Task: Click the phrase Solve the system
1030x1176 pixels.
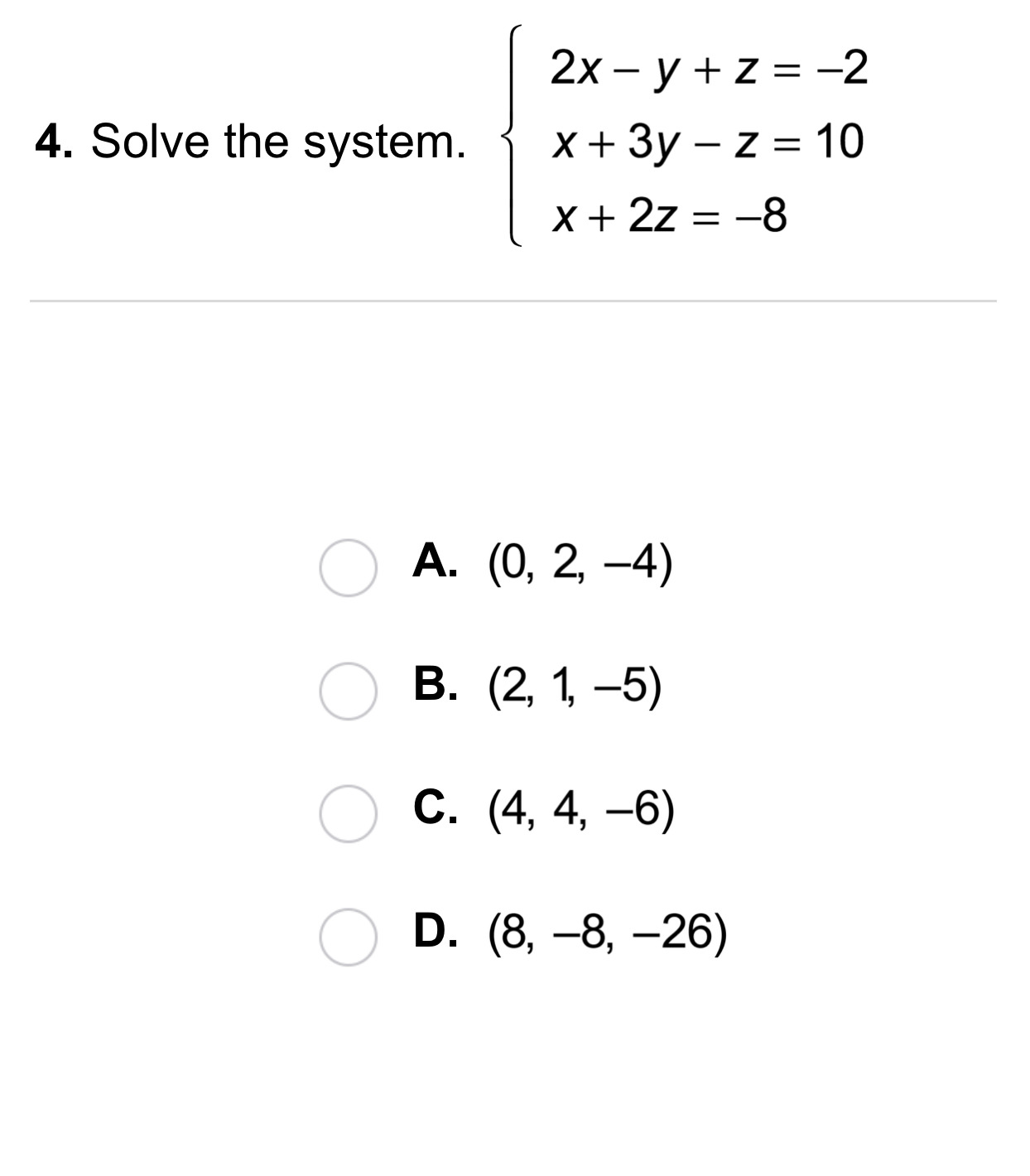Action: pyautogui.click(x=277, y=141)
